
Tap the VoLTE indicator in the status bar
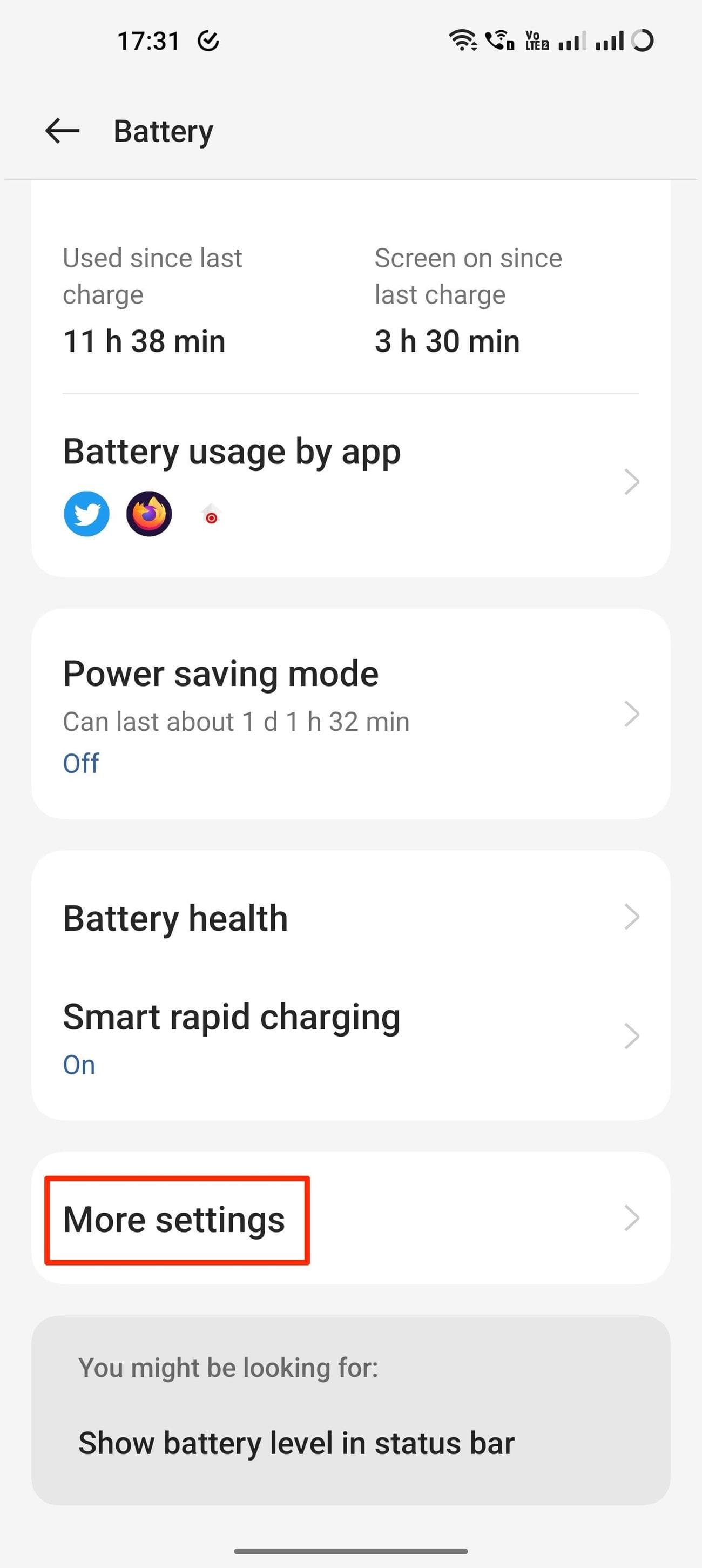point(537,41)
